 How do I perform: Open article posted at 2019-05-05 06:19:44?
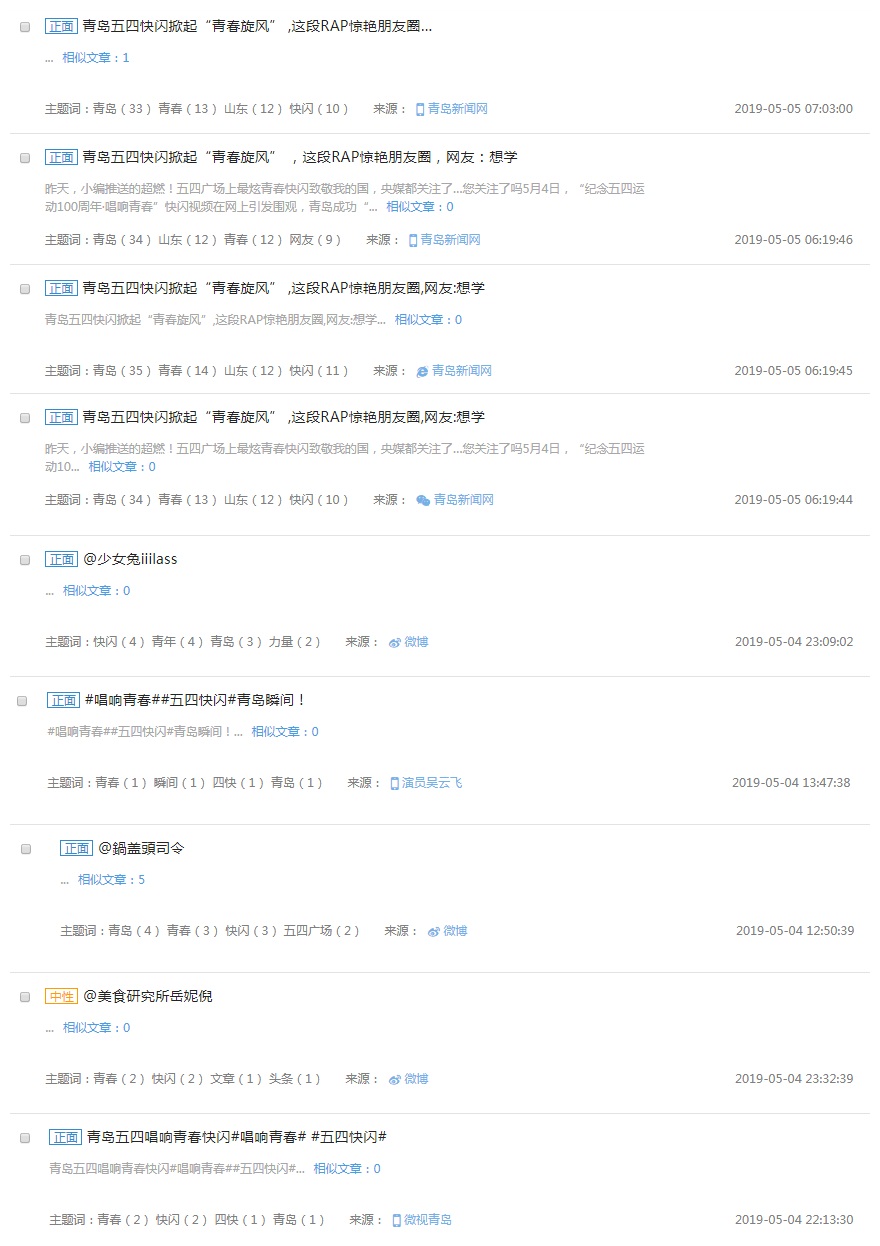tap(283, 417)
